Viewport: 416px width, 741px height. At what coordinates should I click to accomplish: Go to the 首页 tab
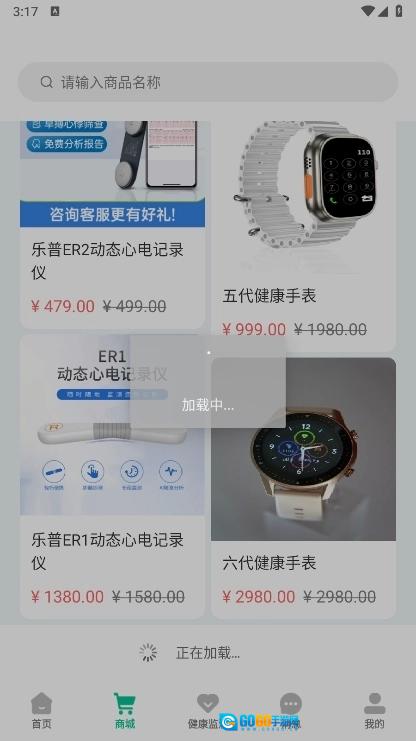(x=42, y=710)
